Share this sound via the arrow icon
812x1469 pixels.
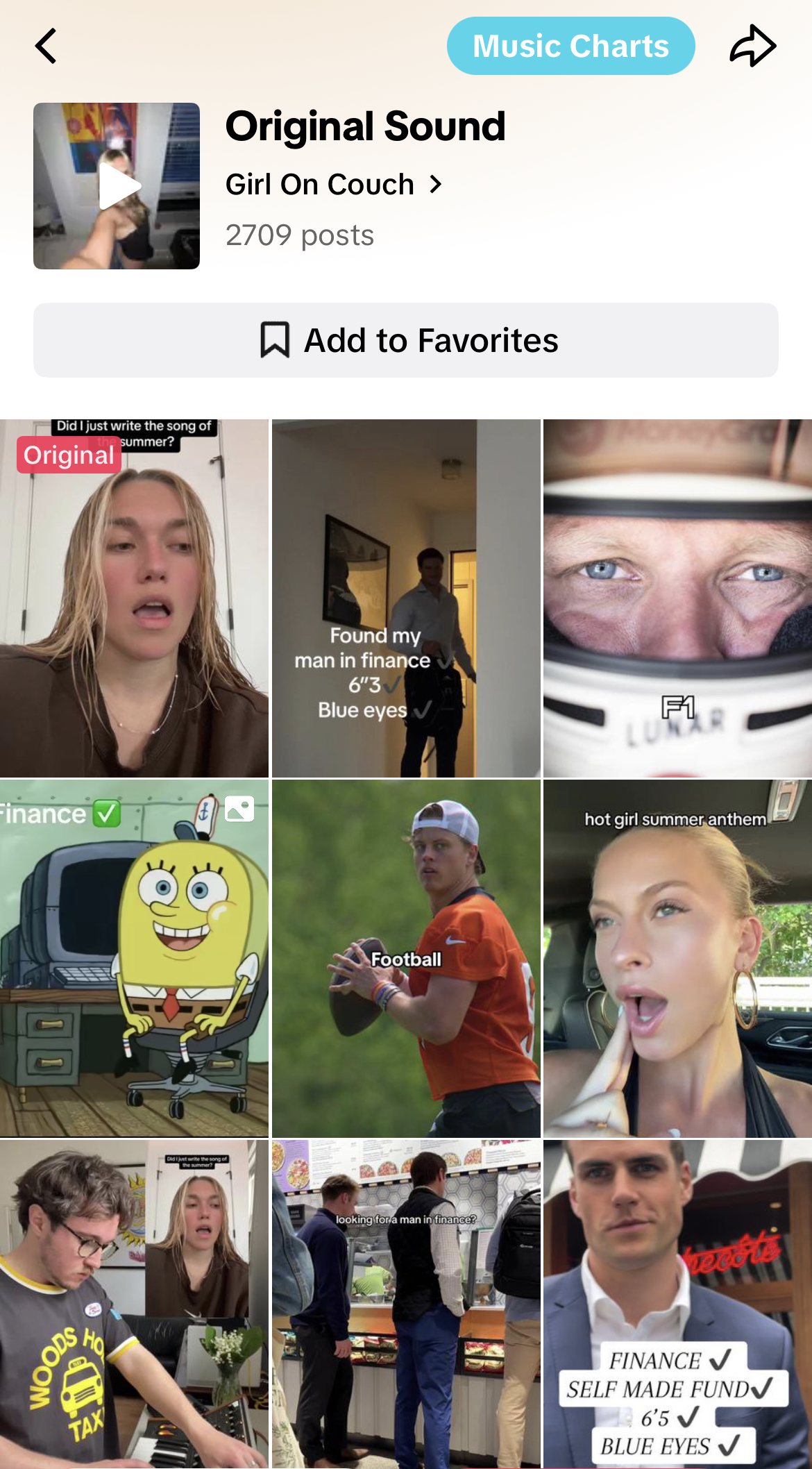(752, 47)
